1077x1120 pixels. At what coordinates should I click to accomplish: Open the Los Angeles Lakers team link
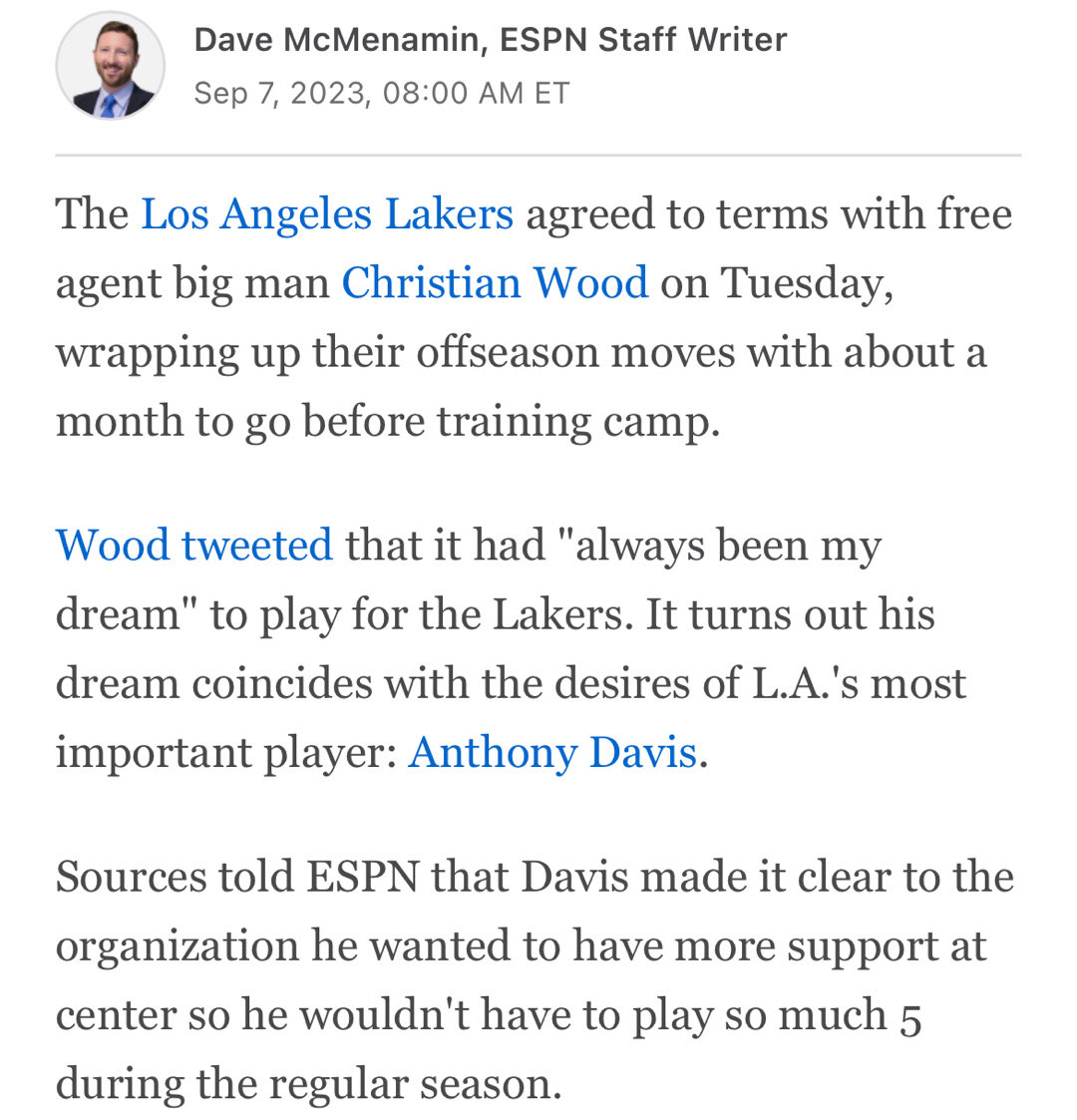327,214
